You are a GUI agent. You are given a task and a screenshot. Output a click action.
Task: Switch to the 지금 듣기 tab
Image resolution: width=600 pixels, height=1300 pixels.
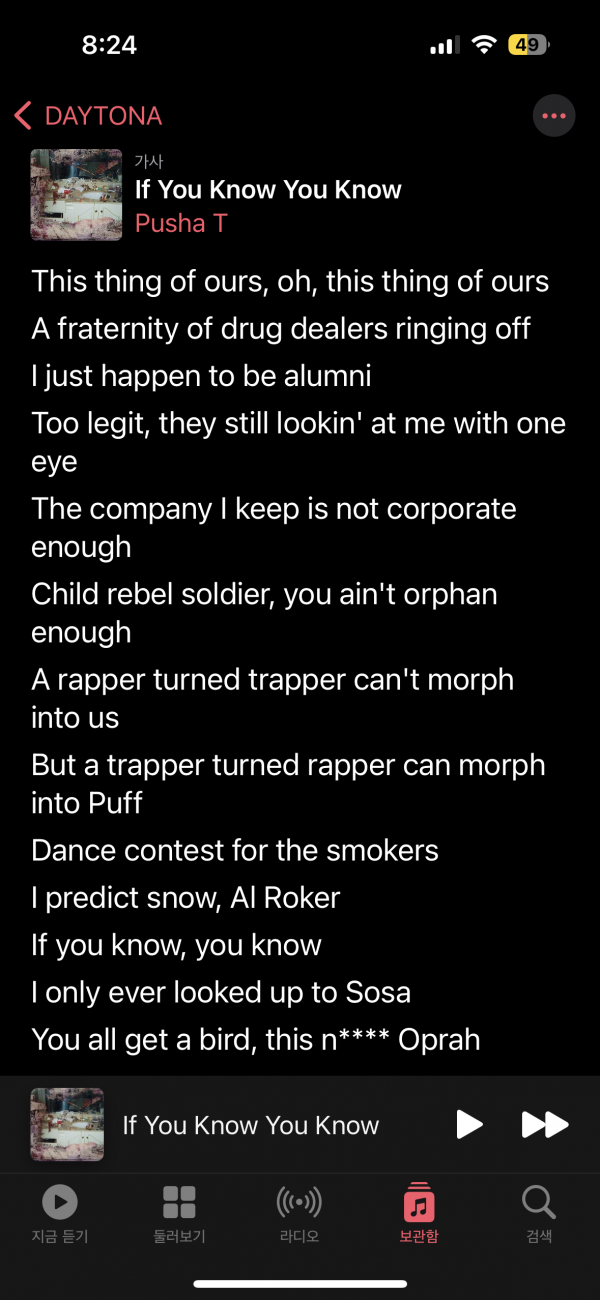[x=60, y=1212]
